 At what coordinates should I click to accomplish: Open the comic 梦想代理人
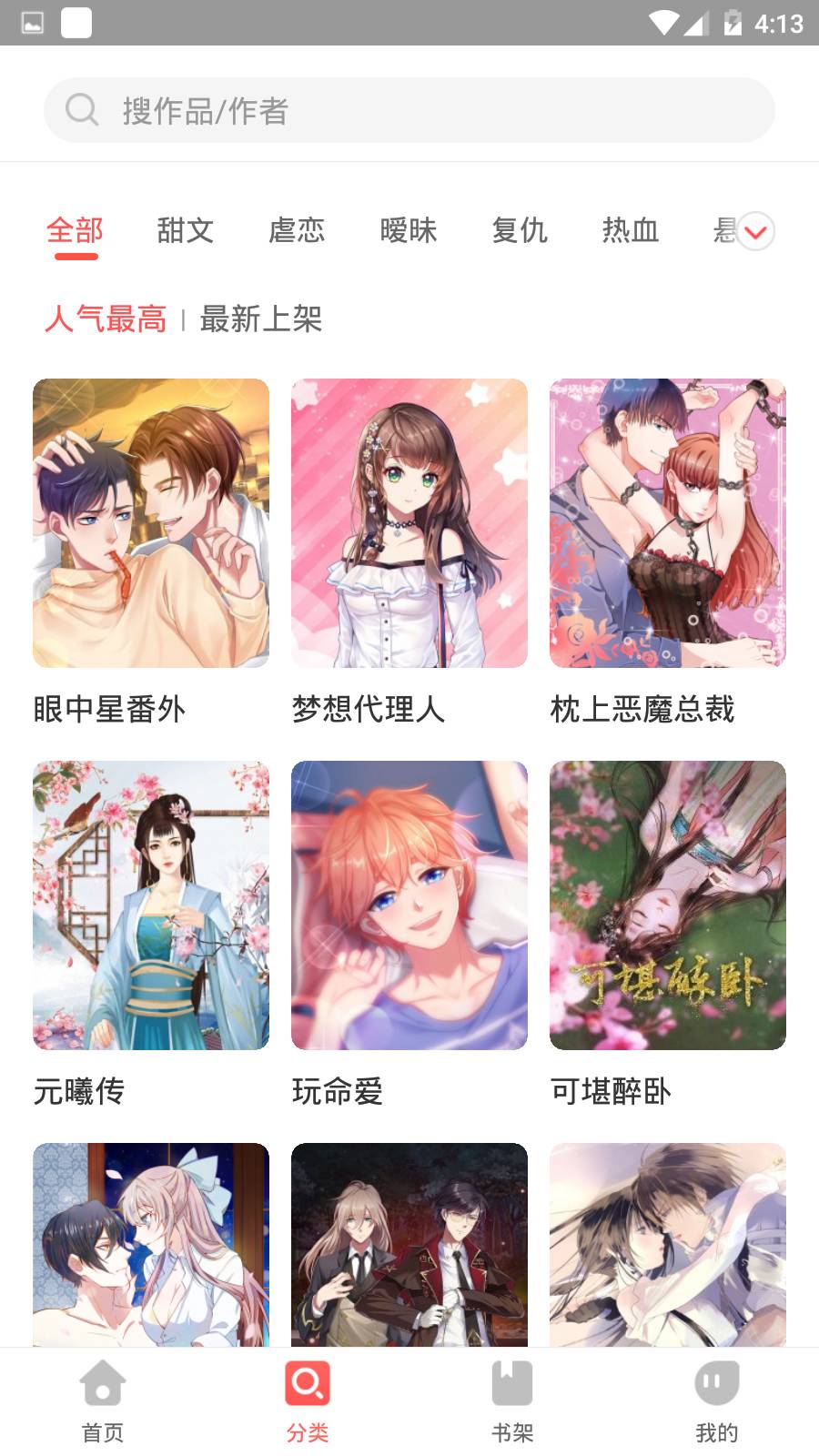coord(409,521)
